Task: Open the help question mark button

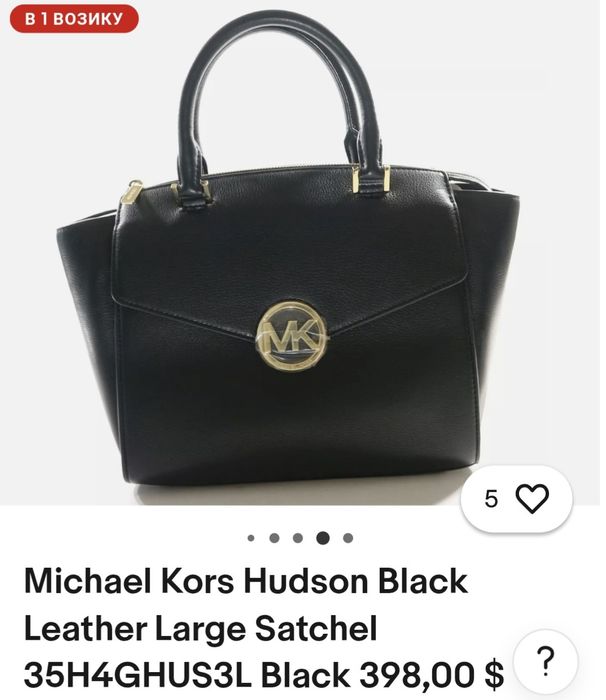Action: 545,659
